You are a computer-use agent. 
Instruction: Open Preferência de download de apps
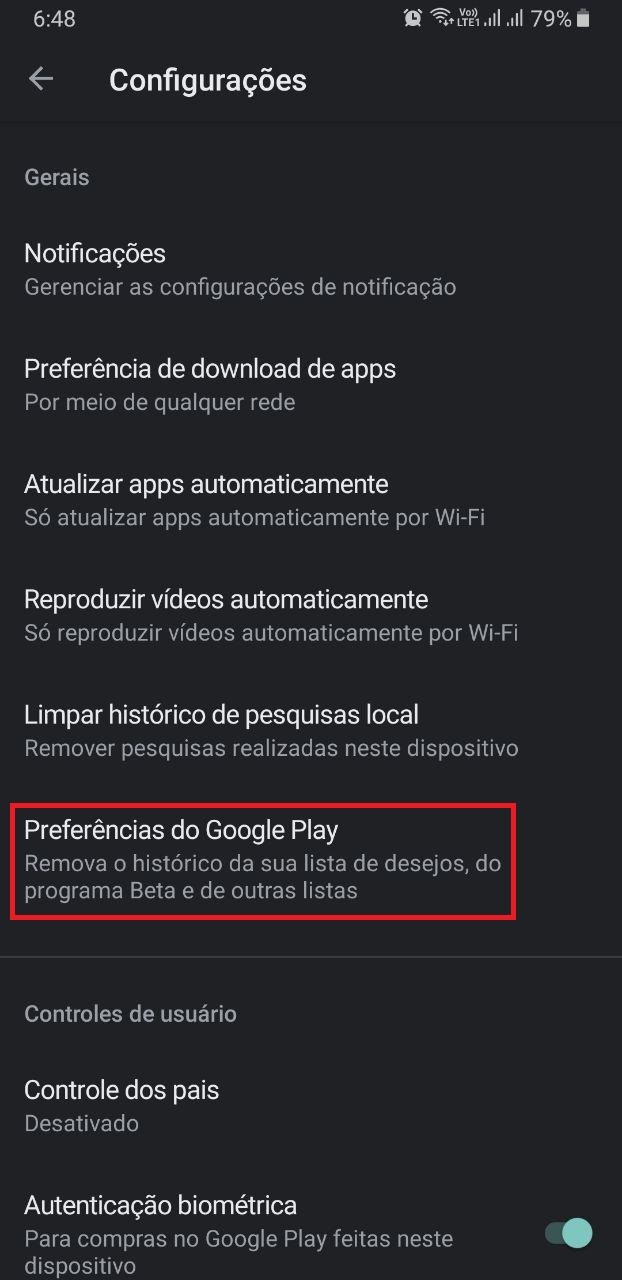(x=311, y=385)
